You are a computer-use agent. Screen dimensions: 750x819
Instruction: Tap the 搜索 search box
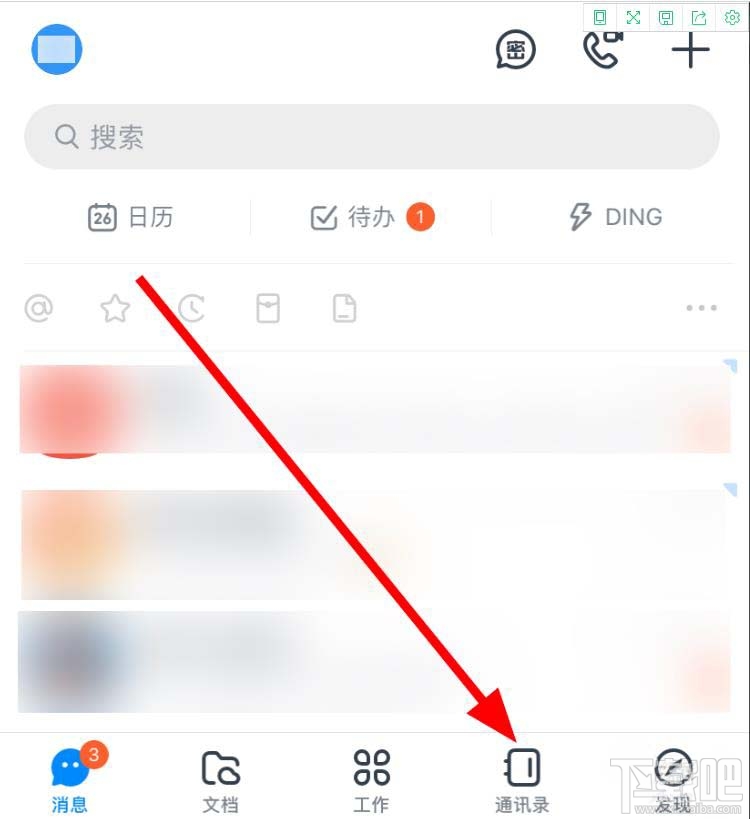coord(371,136)
